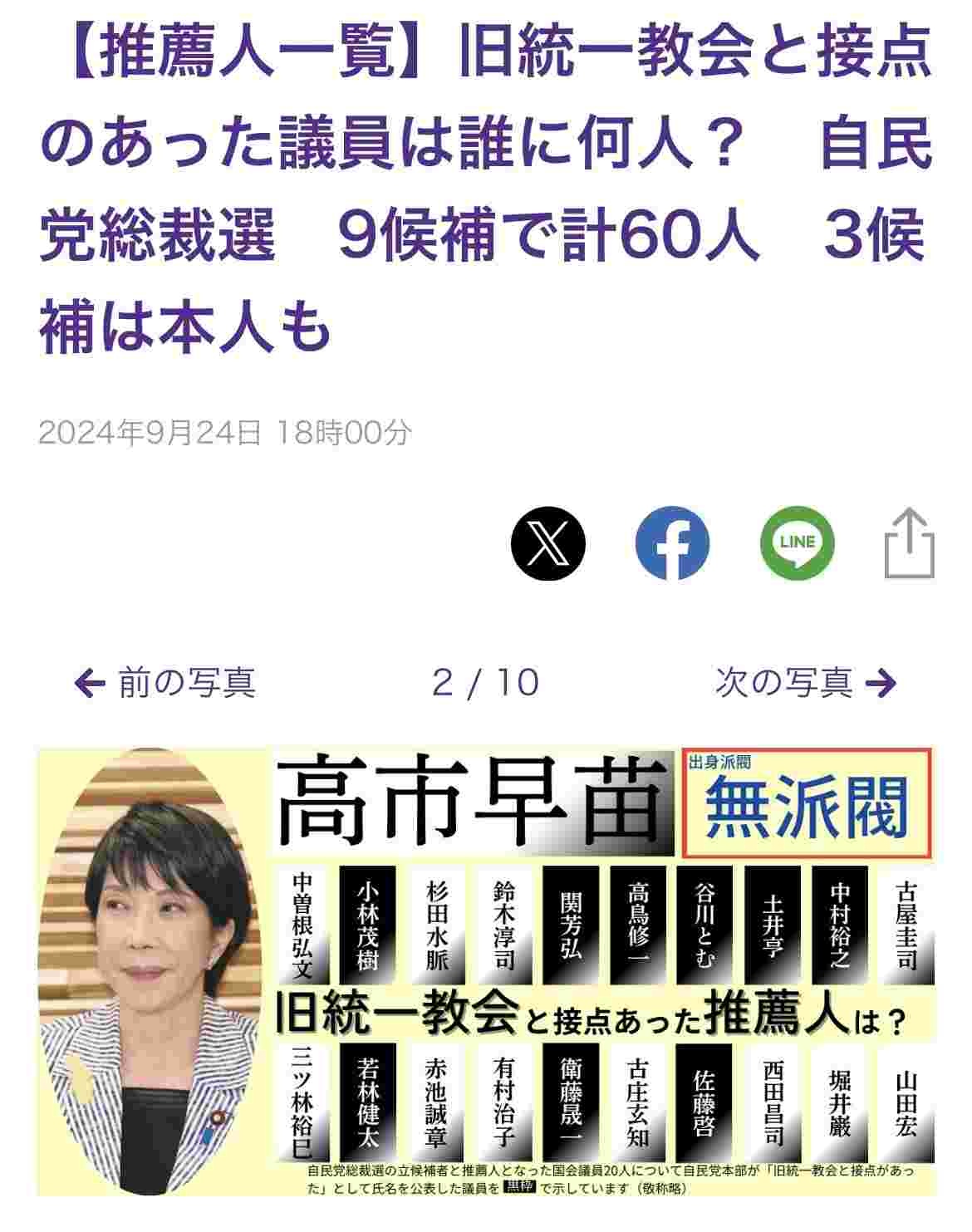Share this article on Facebook

click(672, 543)
